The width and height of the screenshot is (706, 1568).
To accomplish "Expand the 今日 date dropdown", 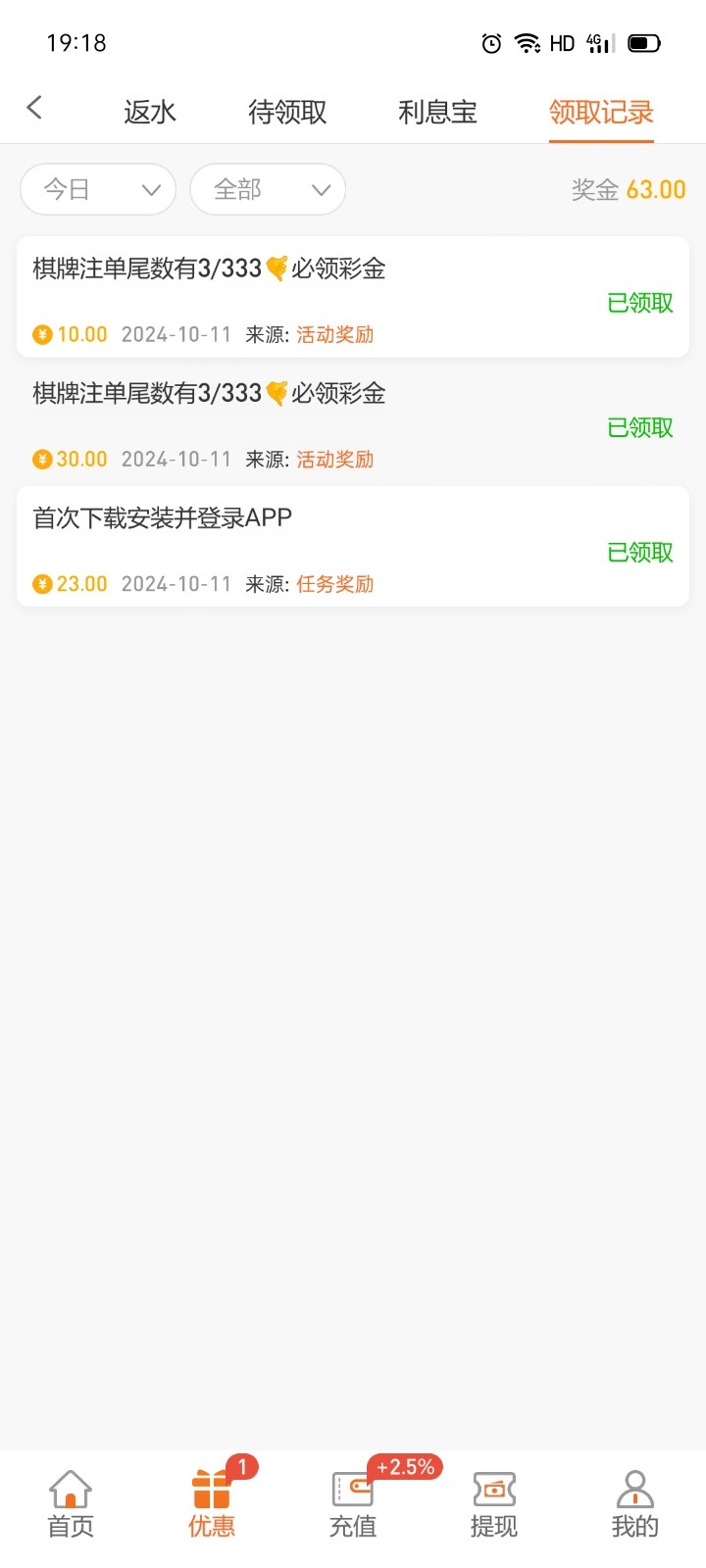I will coord(98,189).
